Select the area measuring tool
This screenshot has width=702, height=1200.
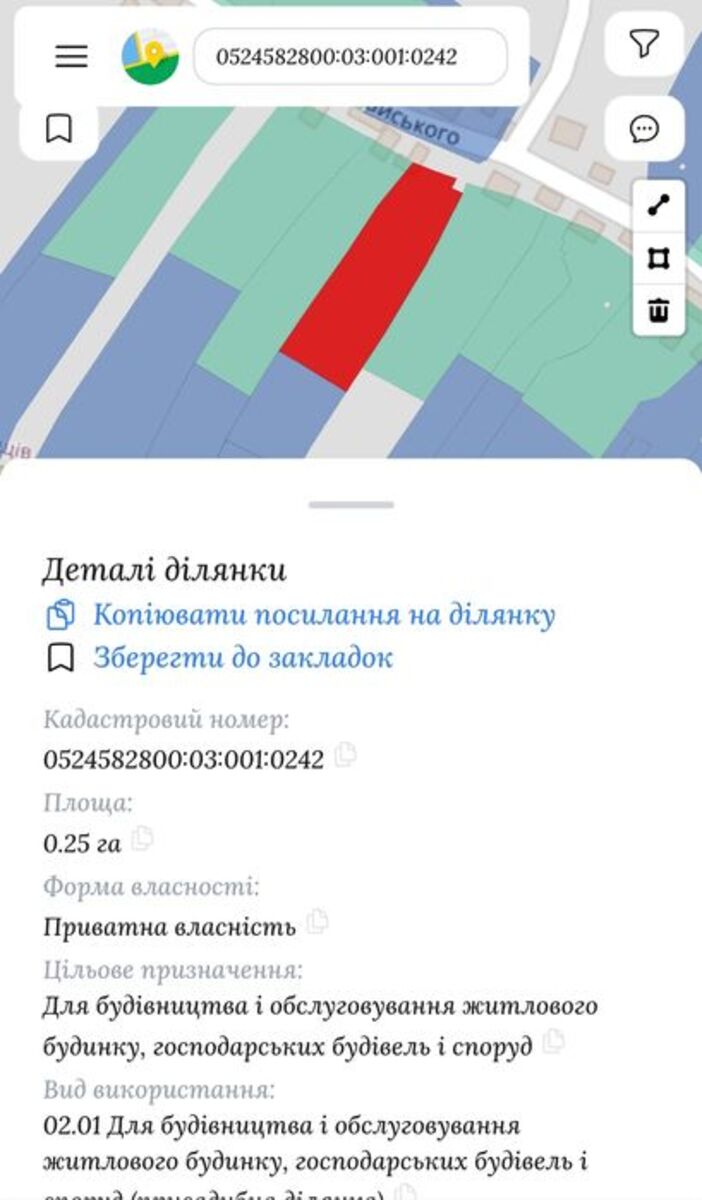[x=658, y=259]
